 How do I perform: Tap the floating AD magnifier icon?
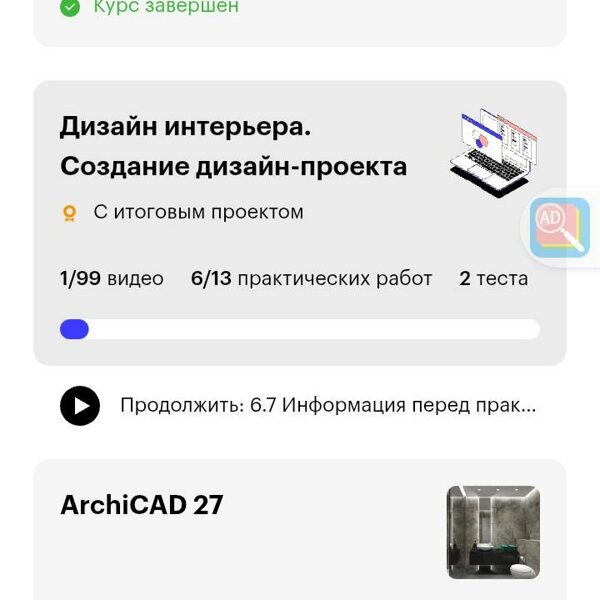tap(559, 229)
